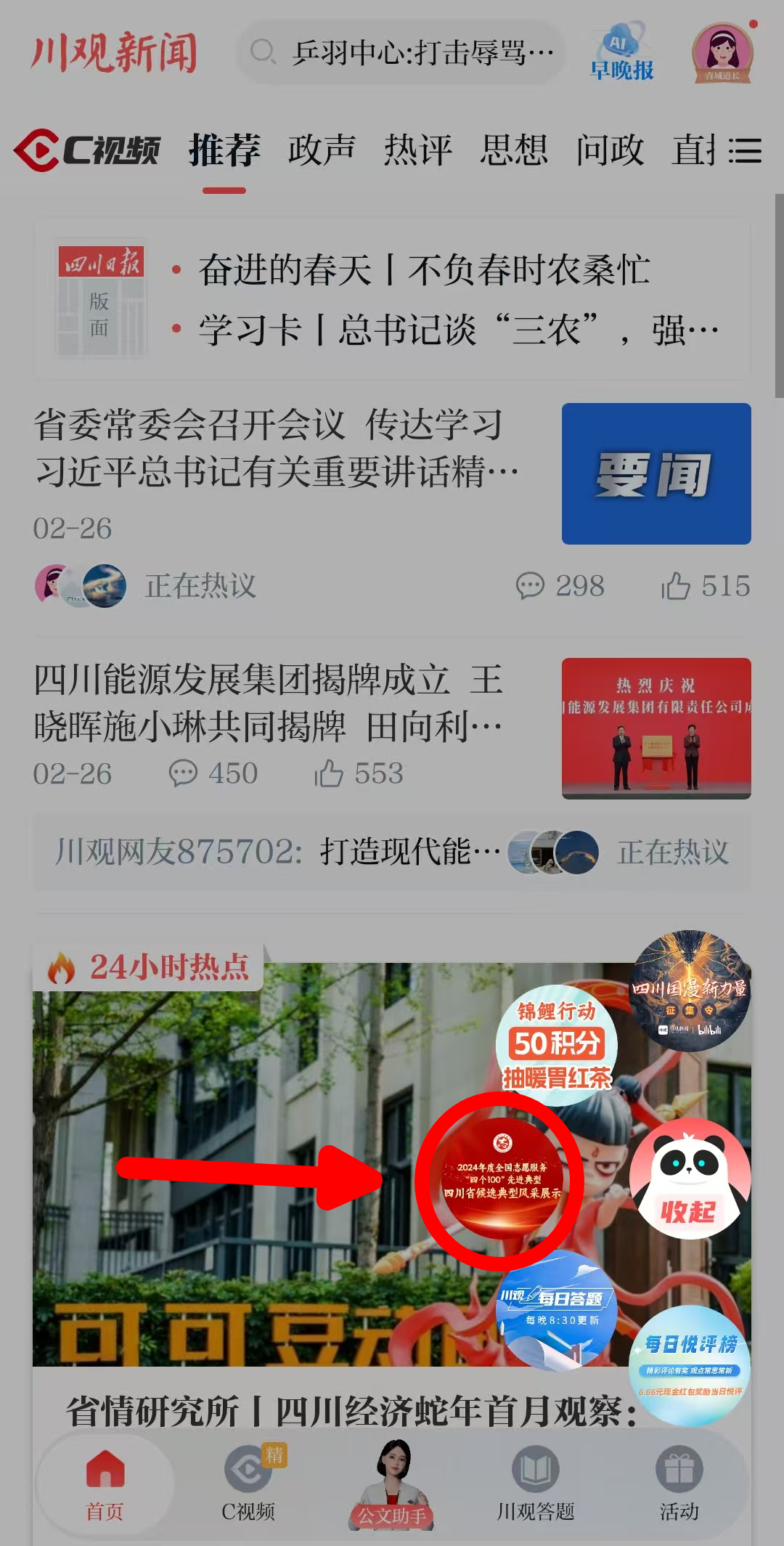Expand the channel list menu icon

coord(745,151)
